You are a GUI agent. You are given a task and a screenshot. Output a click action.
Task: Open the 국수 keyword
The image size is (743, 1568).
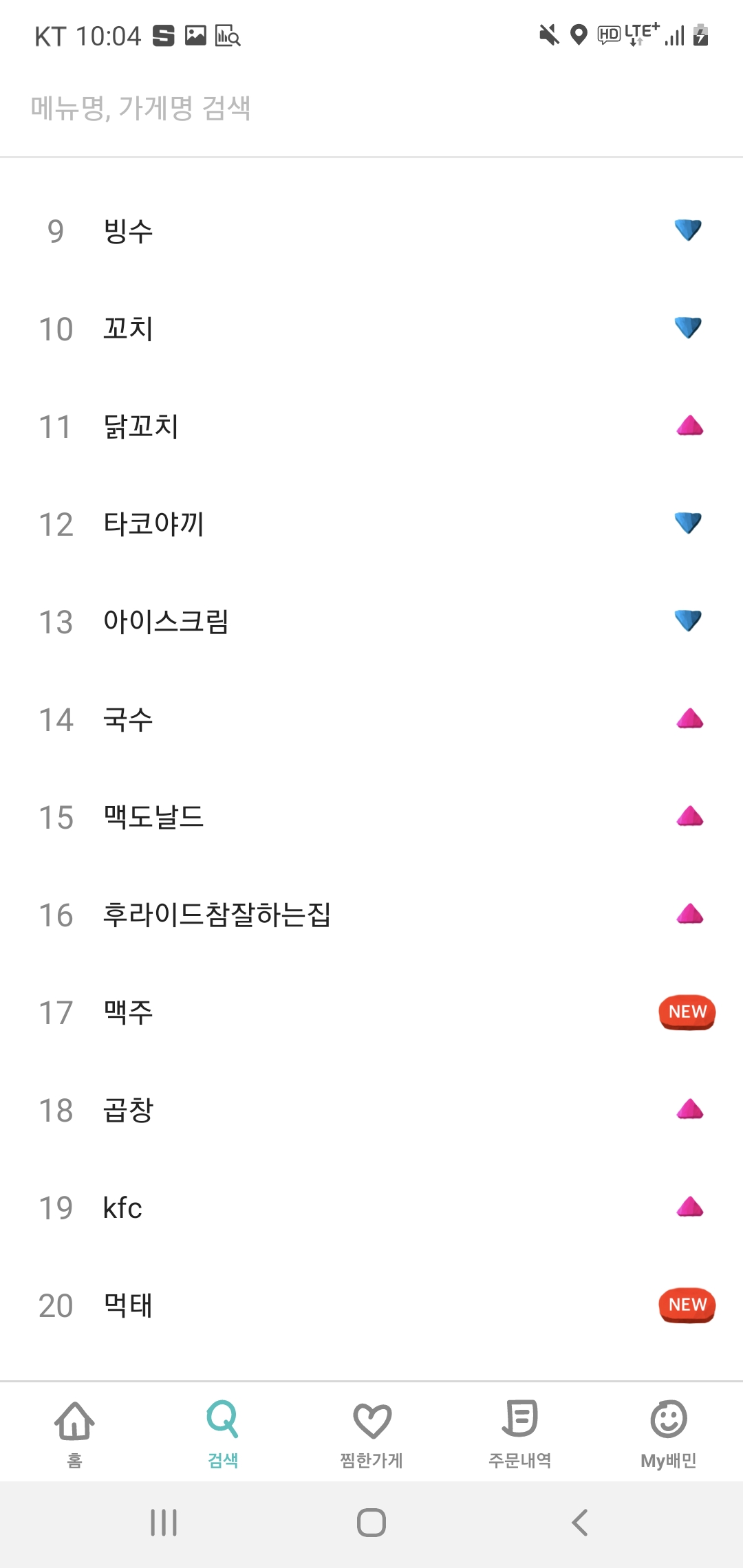click(x=129, y=719)
